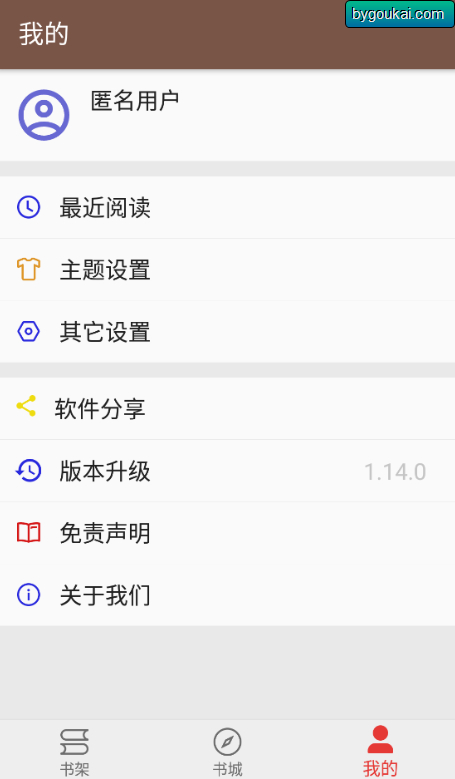
Task: Check 版本升级 version upgrade
Action: (228, 471)
